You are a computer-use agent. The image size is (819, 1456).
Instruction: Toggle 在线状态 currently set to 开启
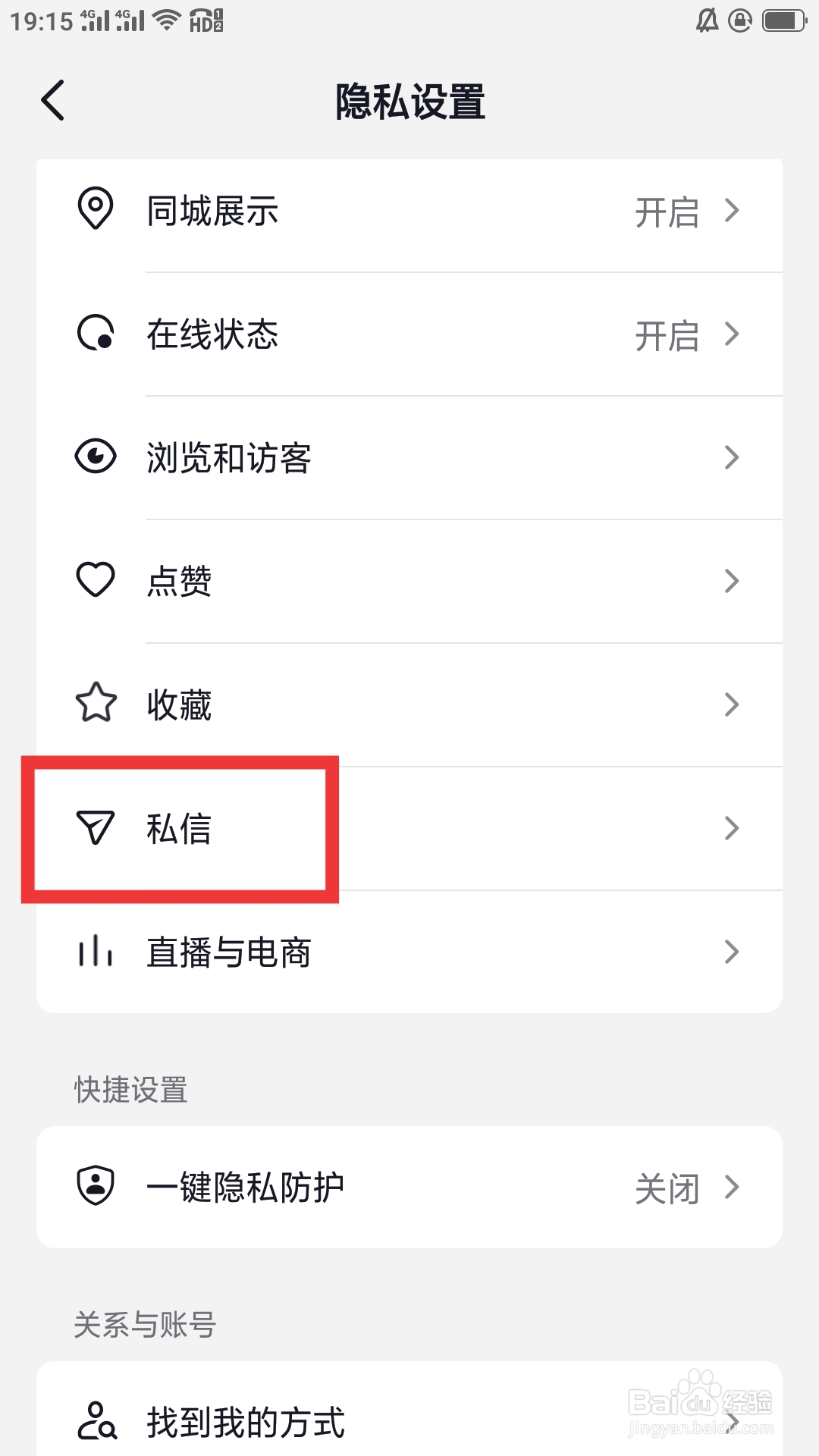[666, 334]
